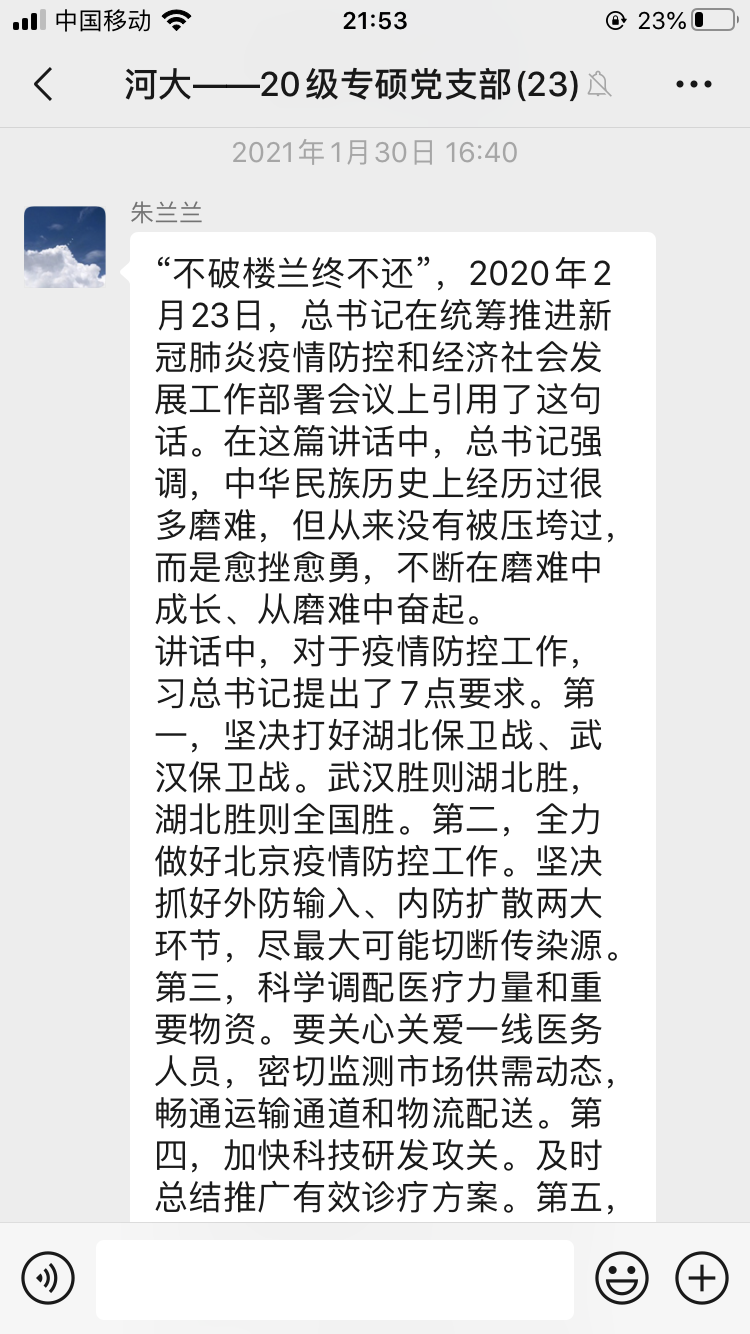This screenshot has height=1334, width=750.
Task: Open the plus attachment menu
Action: (x=702, y=1278)
